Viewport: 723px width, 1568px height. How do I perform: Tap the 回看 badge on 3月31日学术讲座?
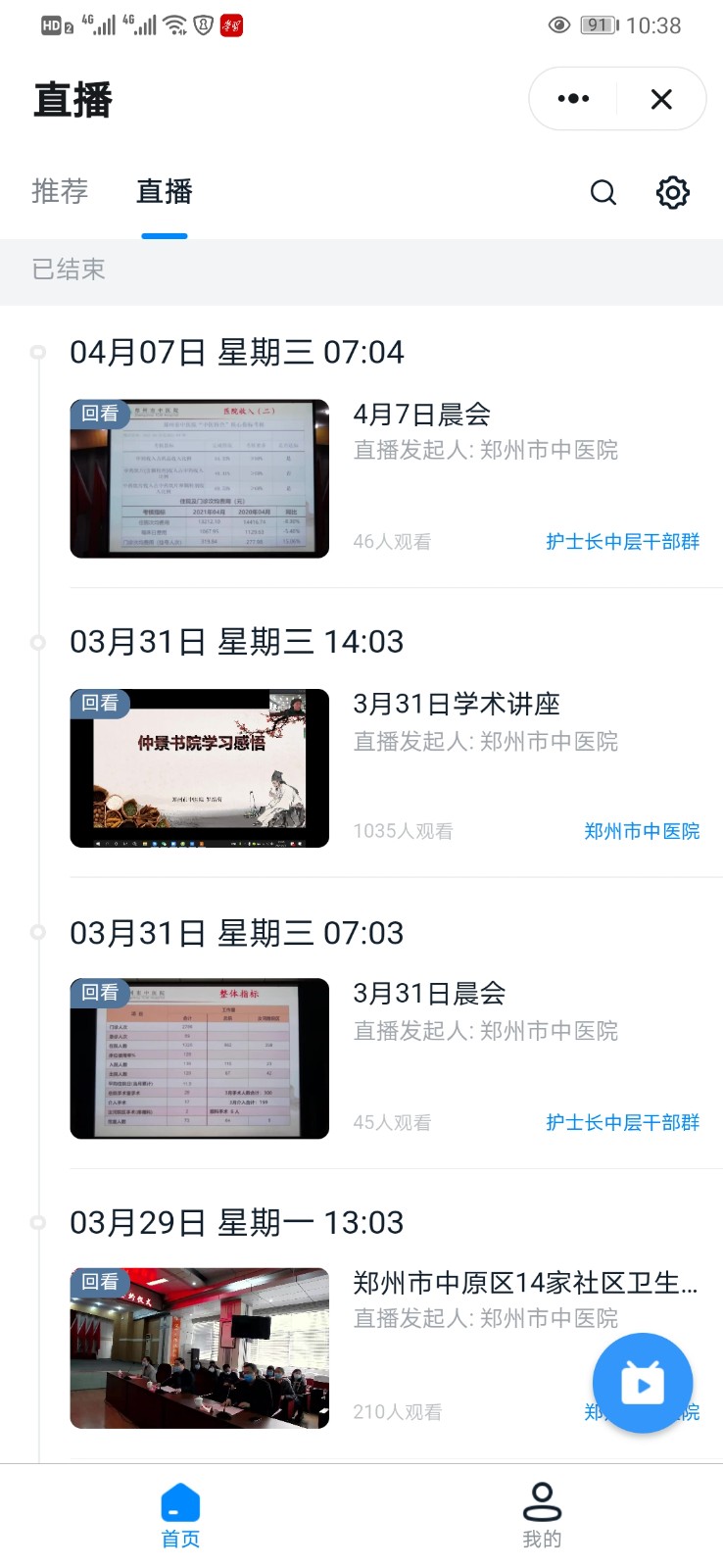click(99, 703)
